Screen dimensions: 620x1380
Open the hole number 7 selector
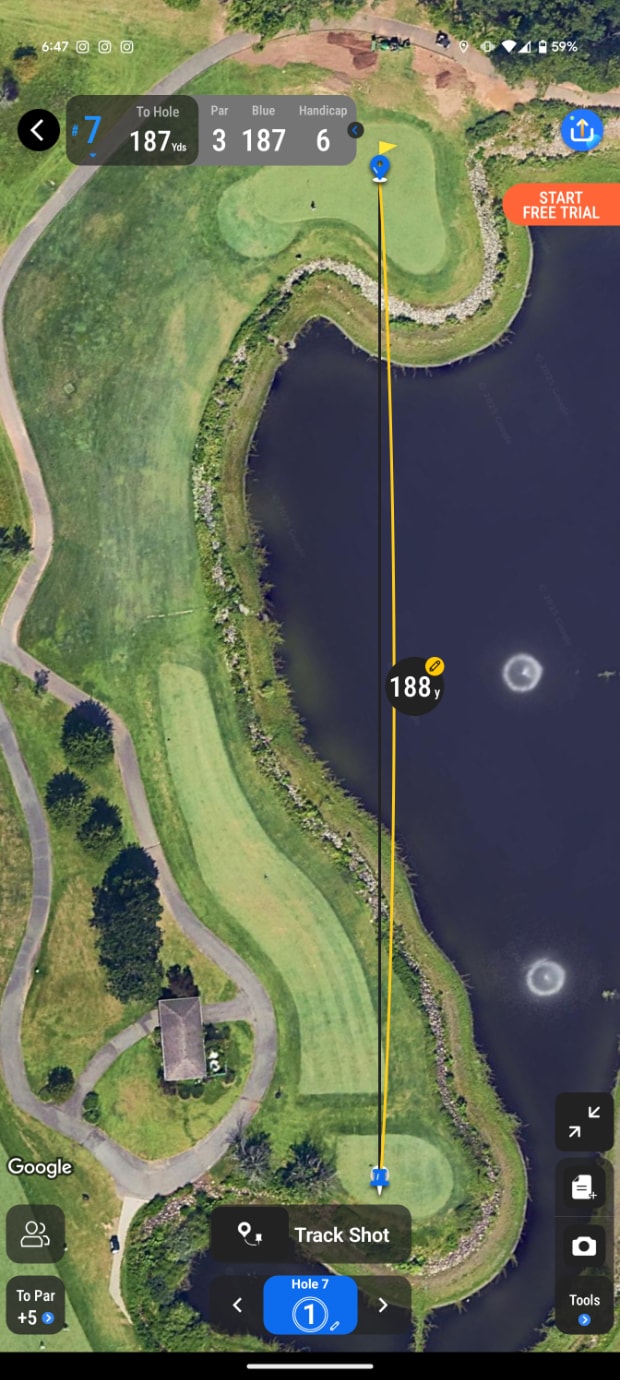point(88,132)
